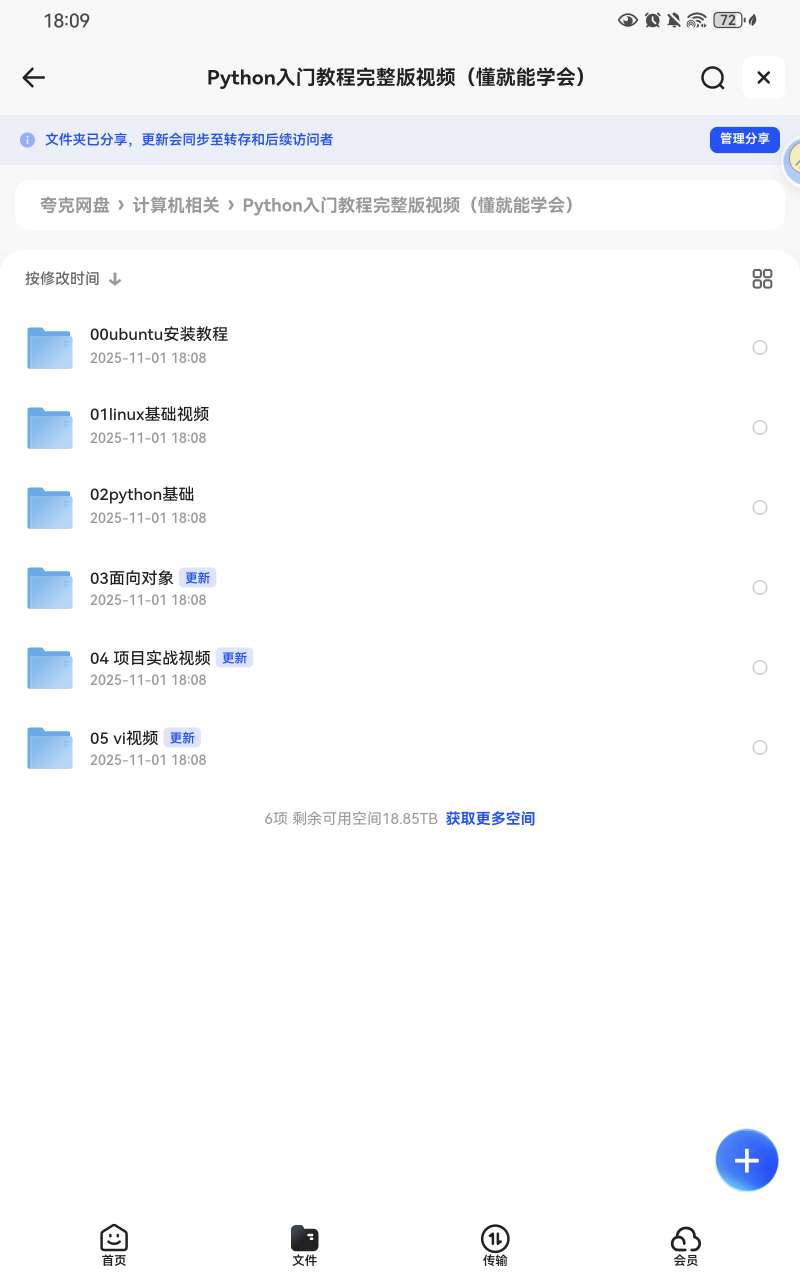
Task: Tap the 文件 files icon
Action: [x=305, y=1245]
